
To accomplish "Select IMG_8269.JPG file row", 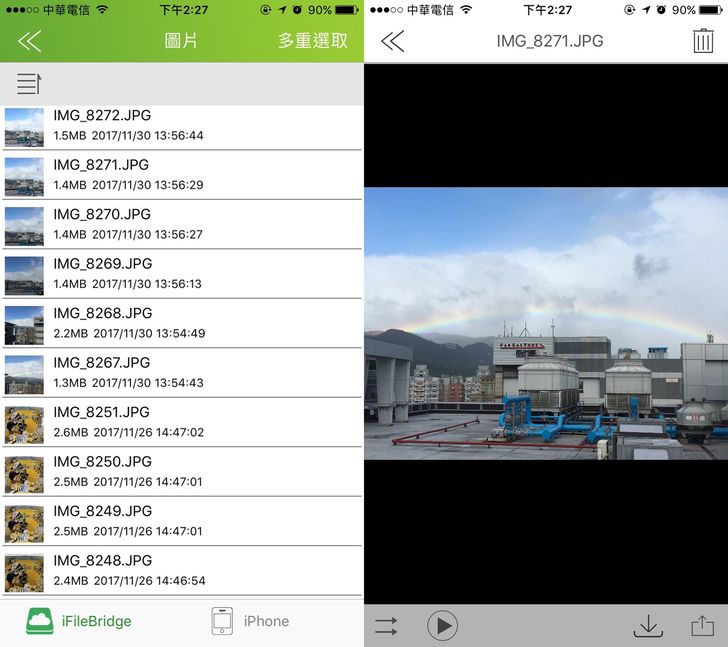I will click(x=182, y=273).
